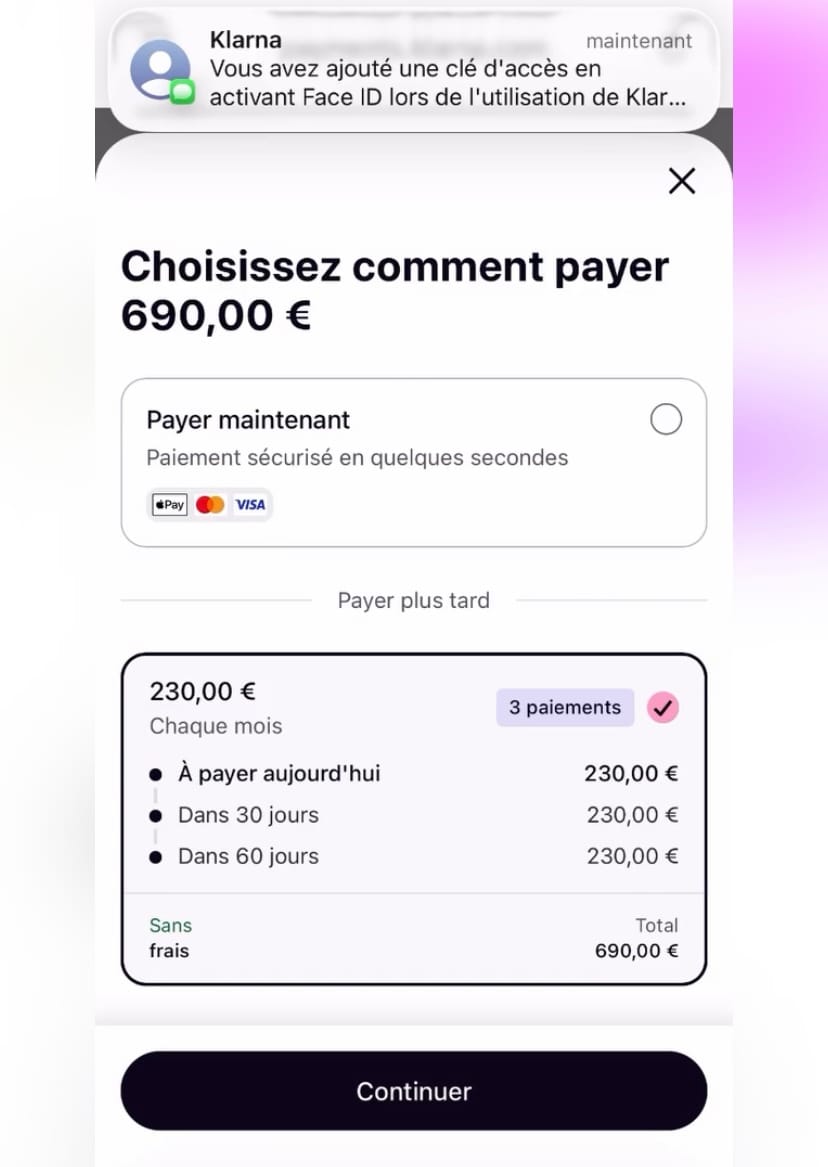
Task: Select the Payer maintenant option
Action: point(414,462)
